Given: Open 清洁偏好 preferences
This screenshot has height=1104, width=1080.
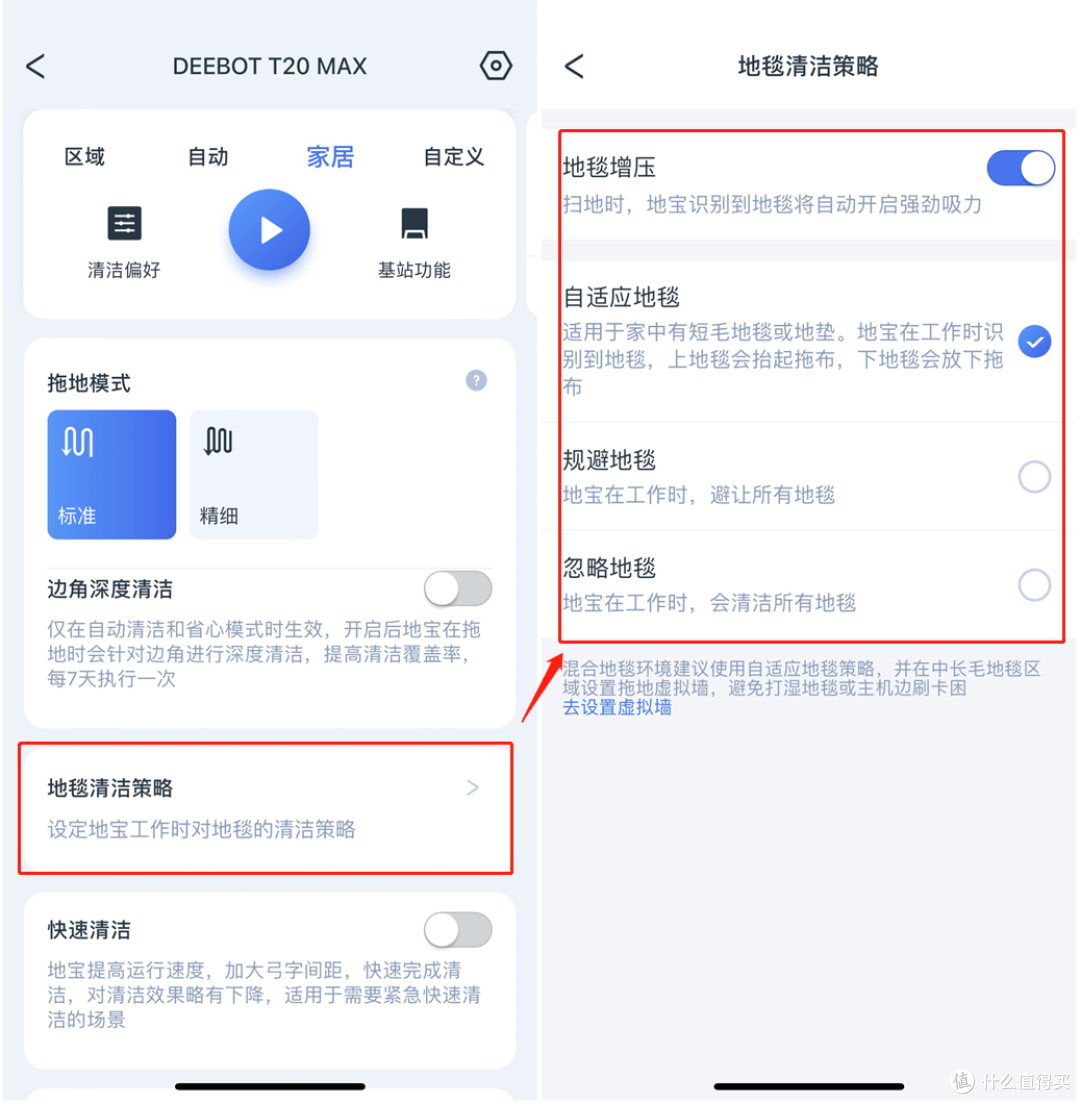Looking at the screenshot, I should coord(124,240).
